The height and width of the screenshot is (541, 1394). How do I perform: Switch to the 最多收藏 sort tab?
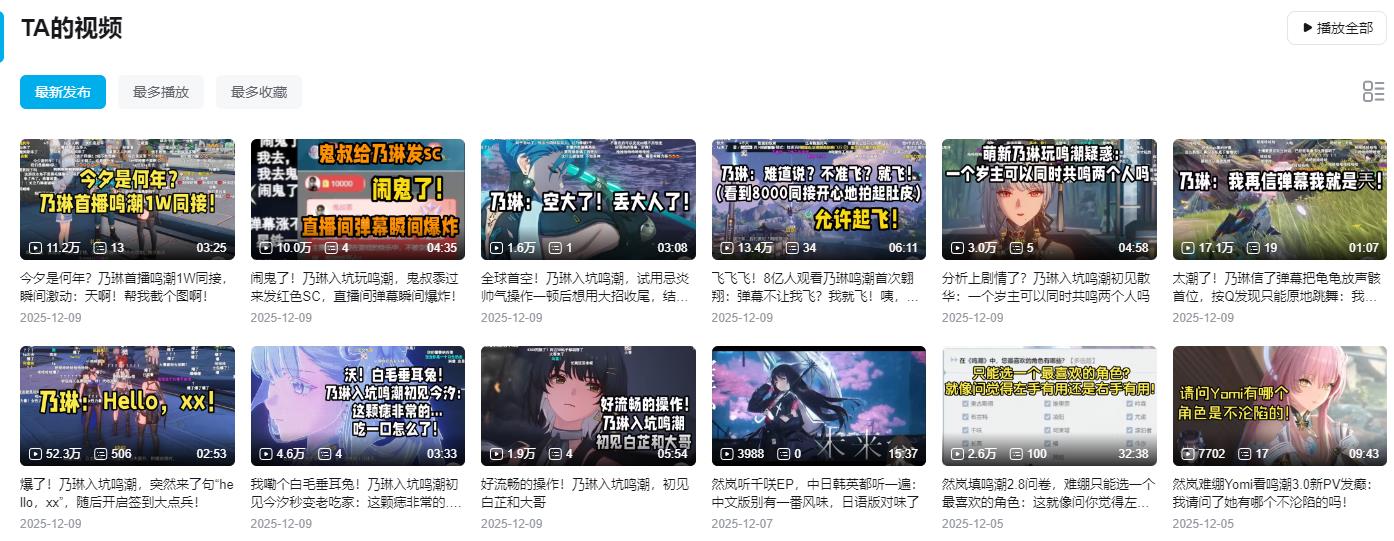tap(259, 92)
